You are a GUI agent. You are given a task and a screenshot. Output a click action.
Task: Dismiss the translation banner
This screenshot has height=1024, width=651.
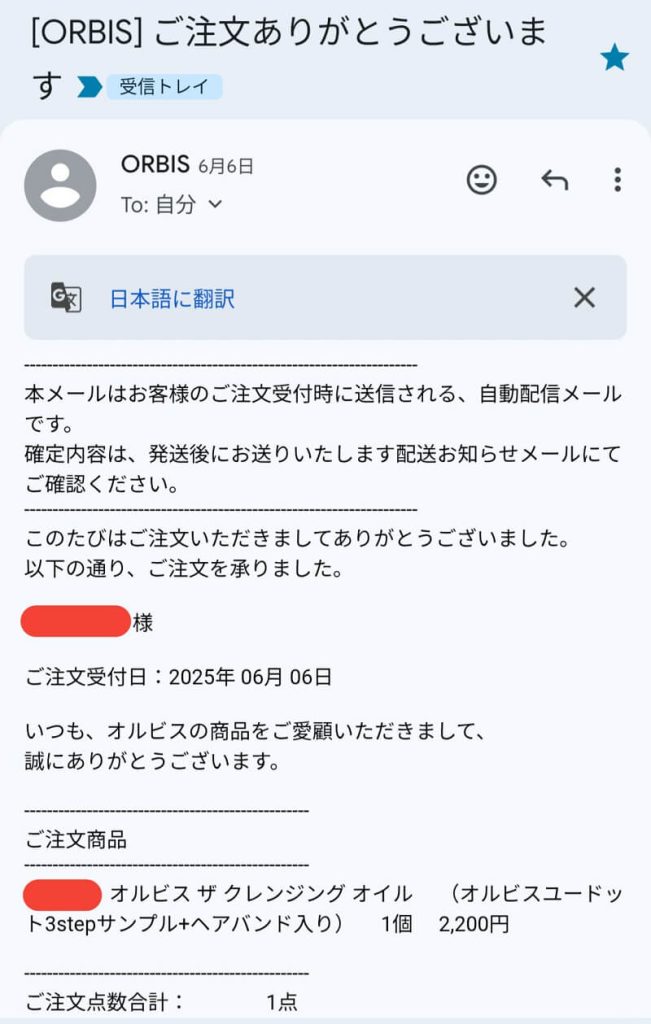(584, 297)
